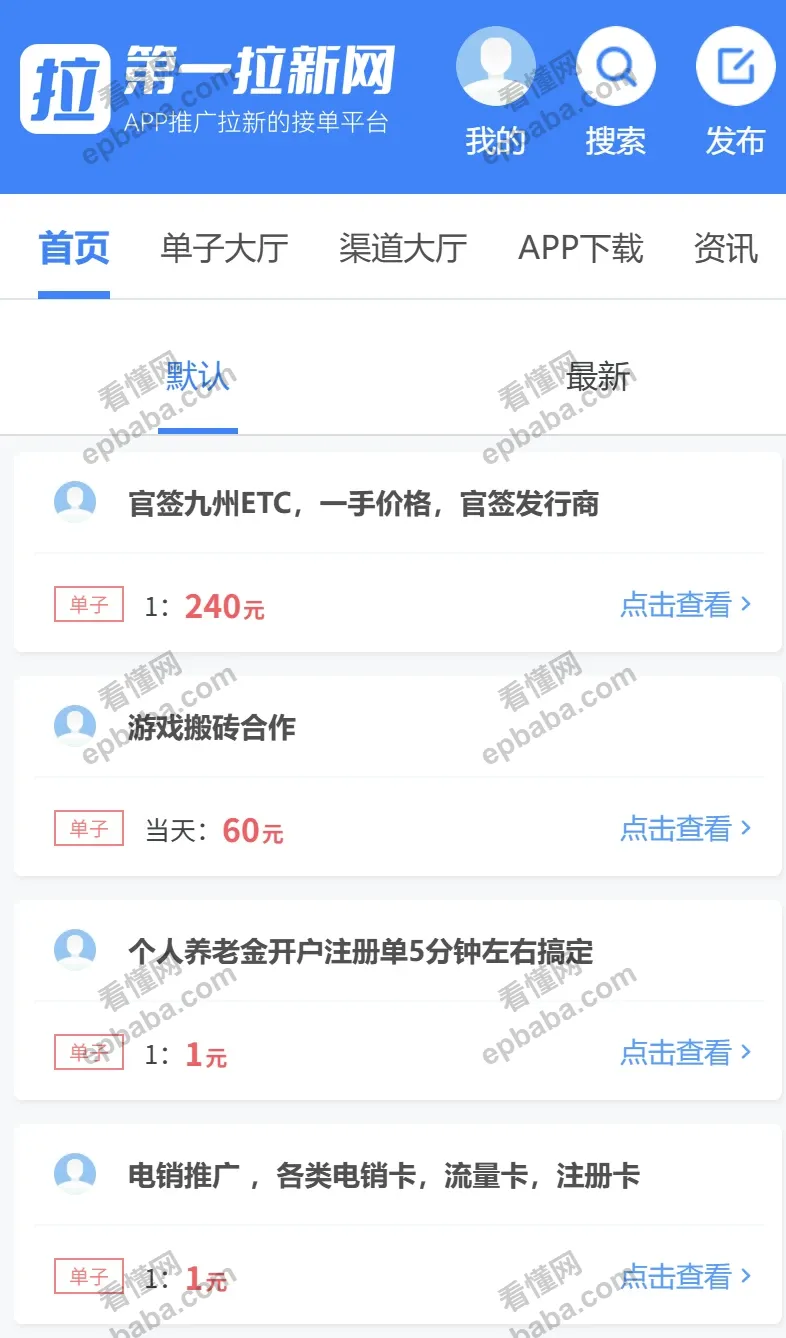Screen dimensions: 786x1338
Task: Open the 游戏搬砖合作 listing
Action: (x=212, y=727)
